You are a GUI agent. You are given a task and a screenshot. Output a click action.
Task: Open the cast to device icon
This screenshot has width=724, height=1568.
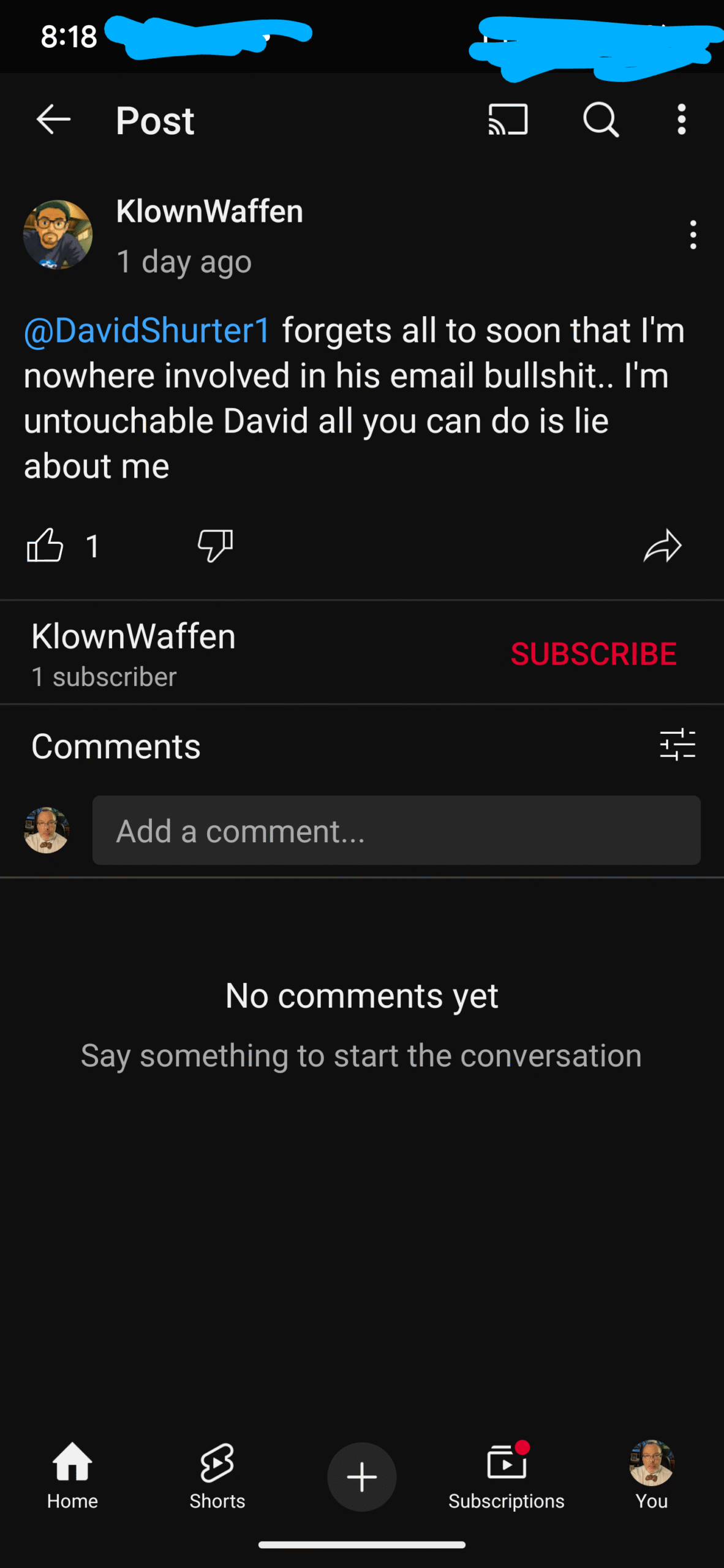tap(508, 119)
